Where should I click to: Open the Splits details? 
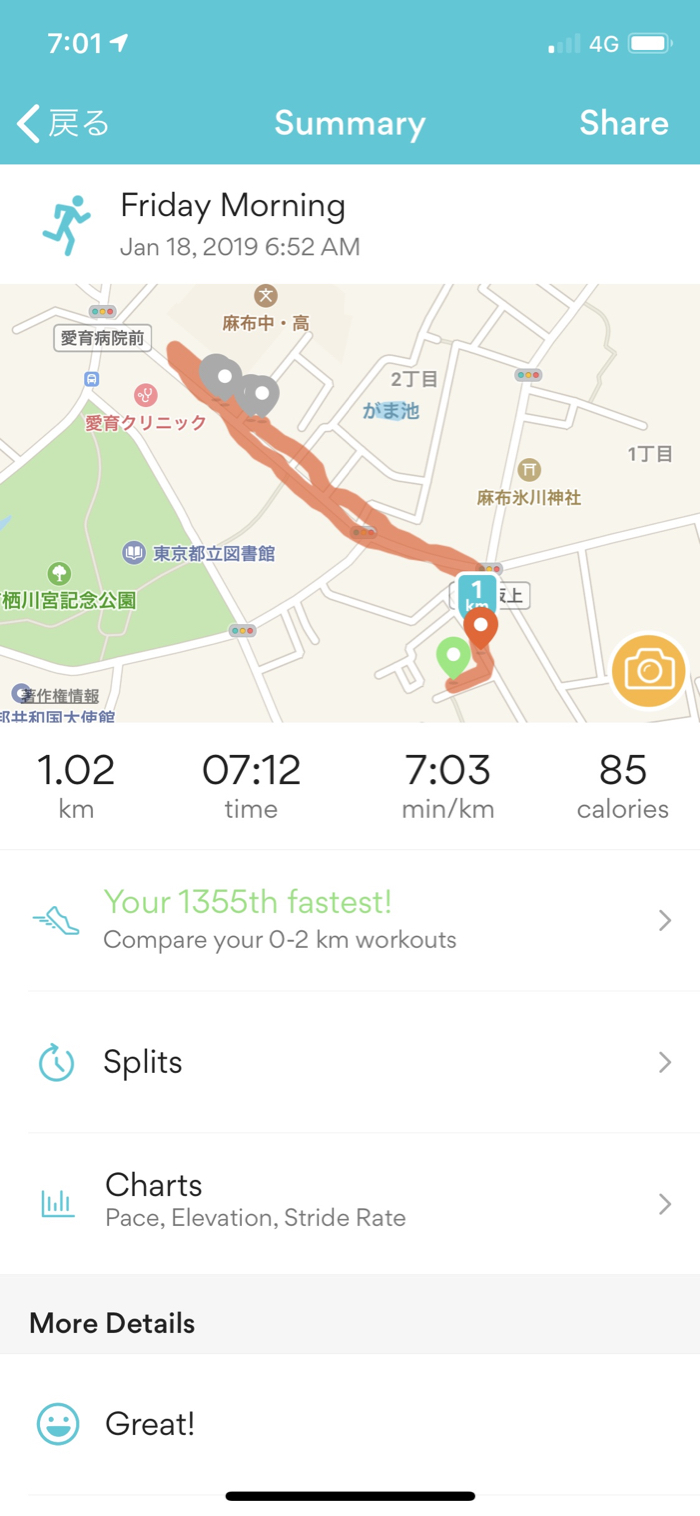350,1062
